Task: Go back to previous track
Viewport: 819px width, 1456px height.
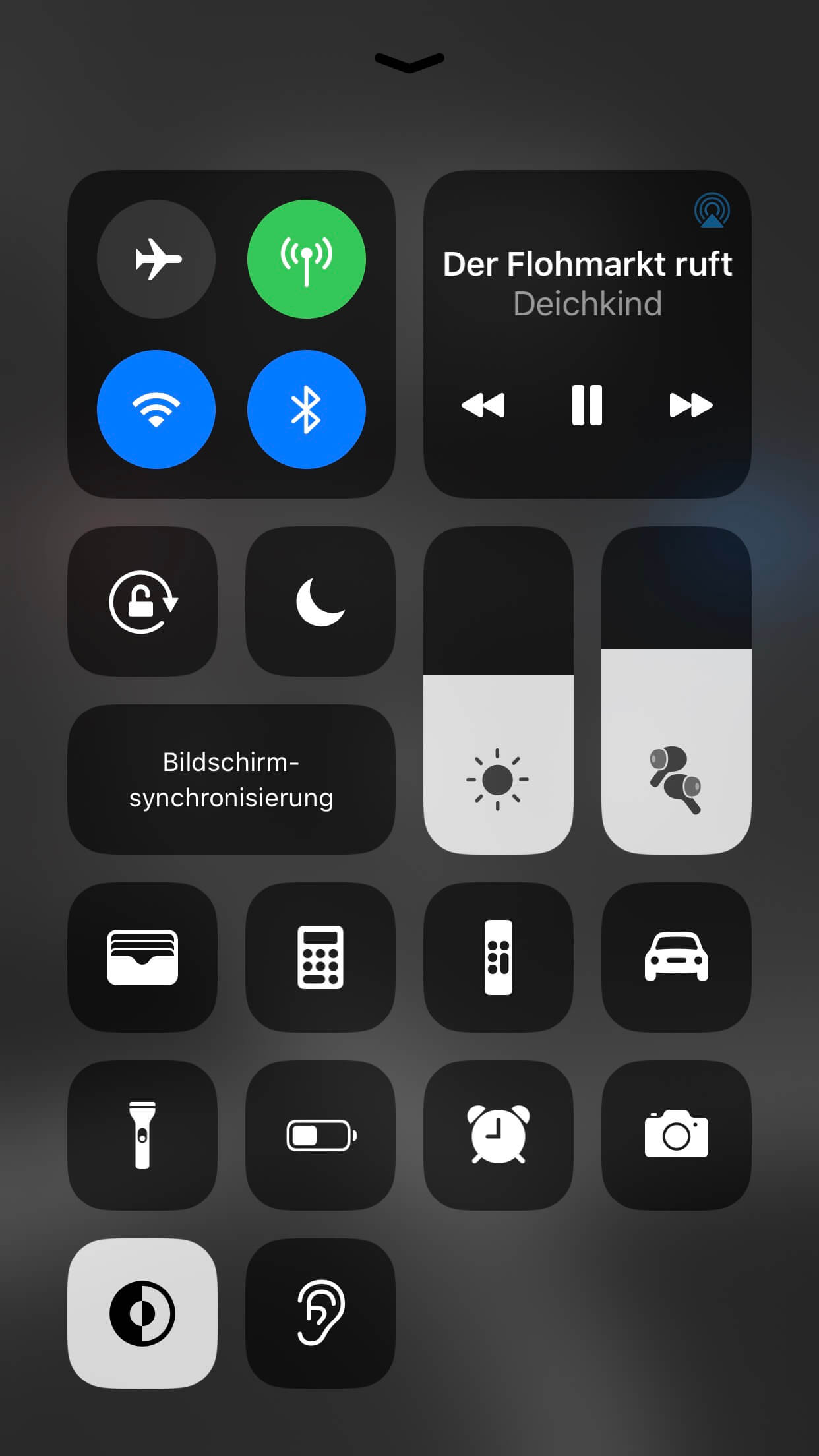Action: tap(483, 405)
